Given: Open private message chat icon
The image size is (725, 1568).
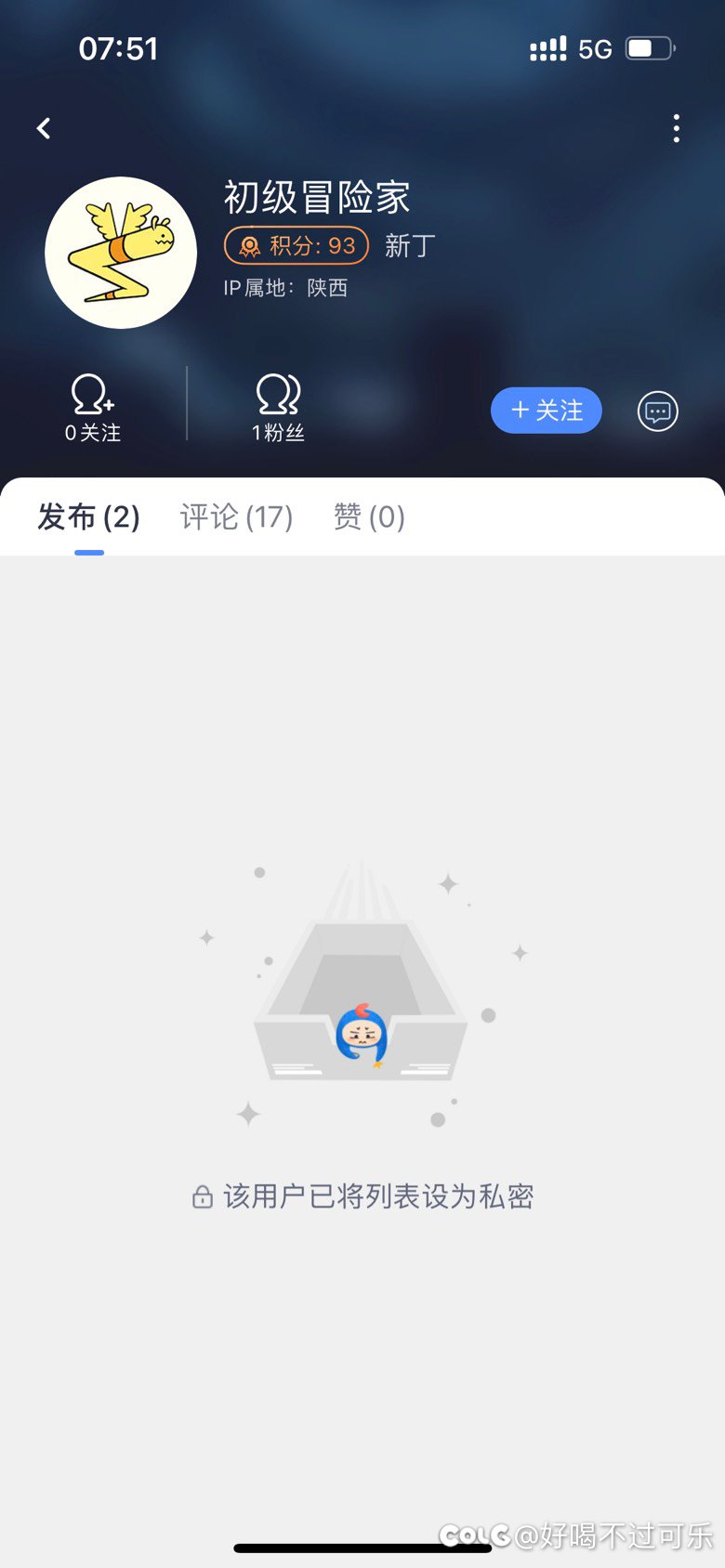Looking at the screenshot, I should click(x=658, y=411).
